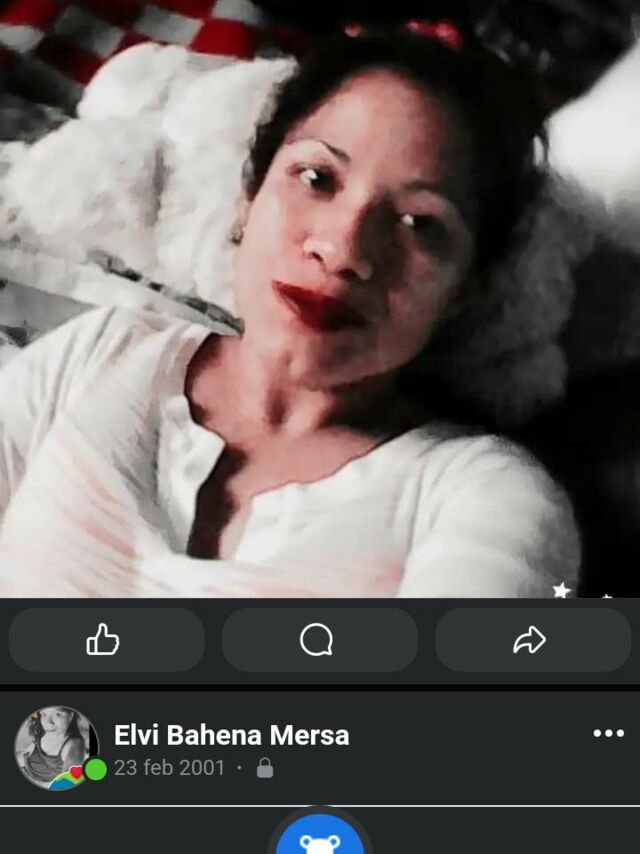Tap the blue bear avatar button
640x854 pixels.
pyautogui.click(x=320, y=833)
